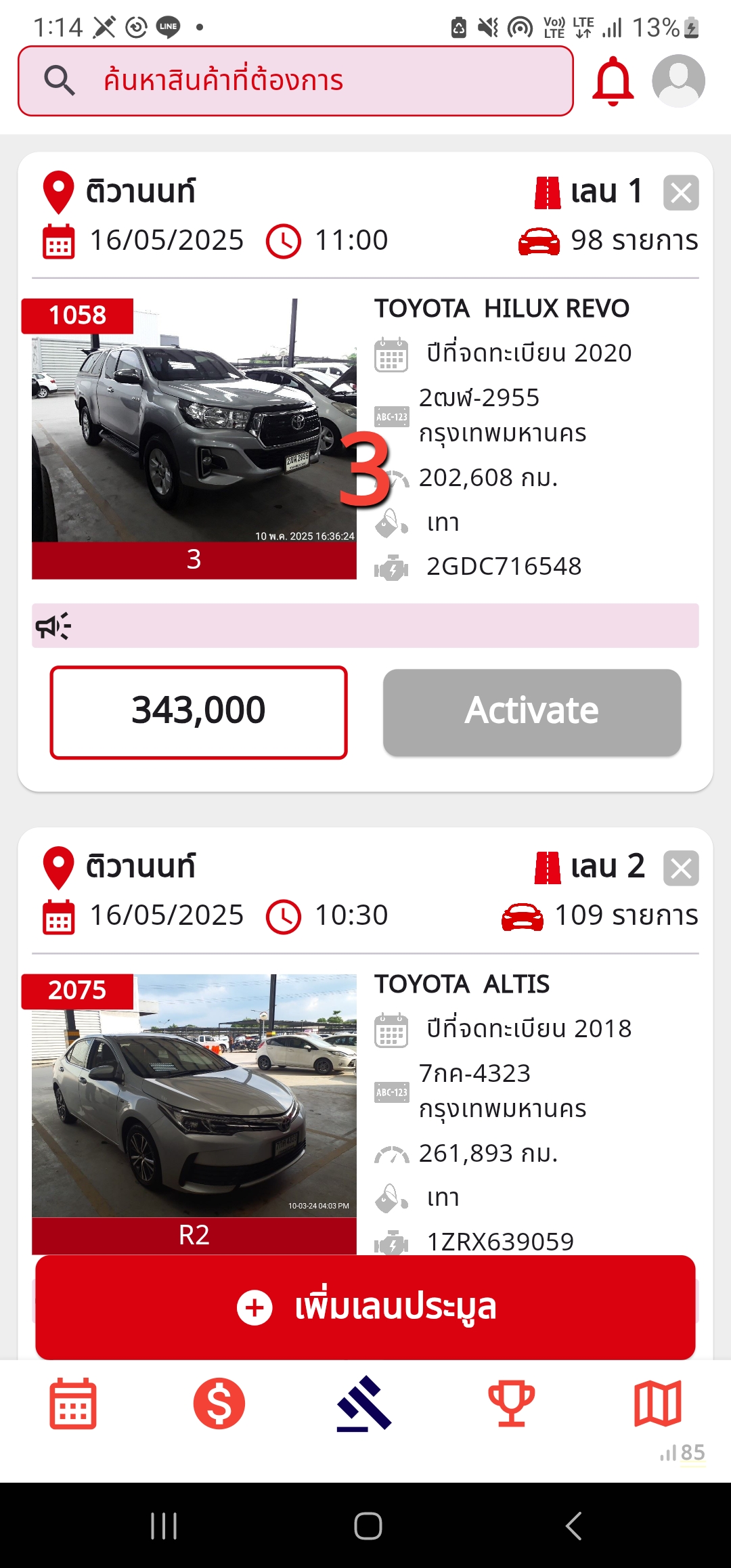Switch to the trophy tab

pos(511,1403)
